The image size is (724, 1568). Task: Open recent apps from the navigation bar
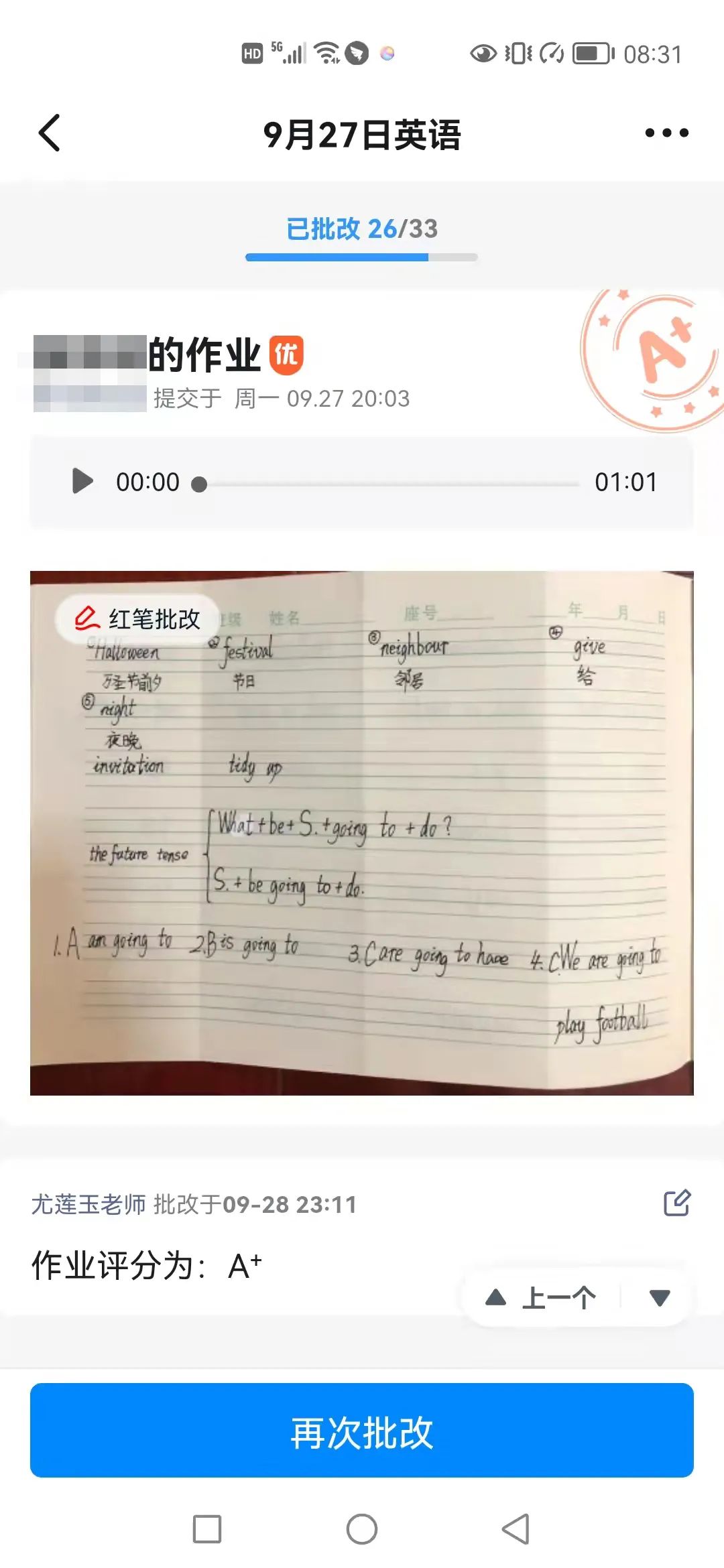point(206,1529)
